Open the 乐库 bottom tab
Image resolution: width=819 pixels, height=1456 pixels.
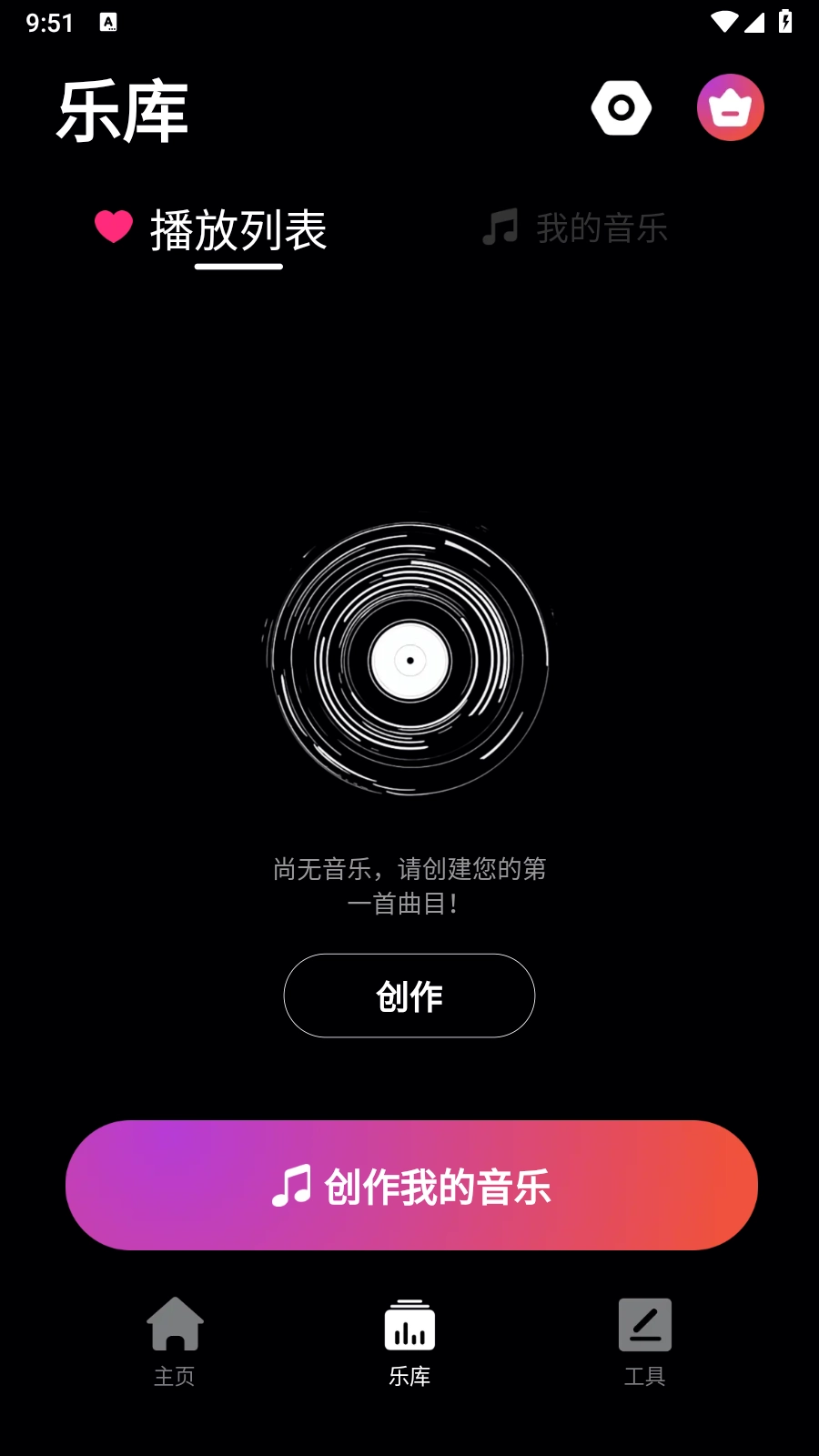(x=409, y=1341)
